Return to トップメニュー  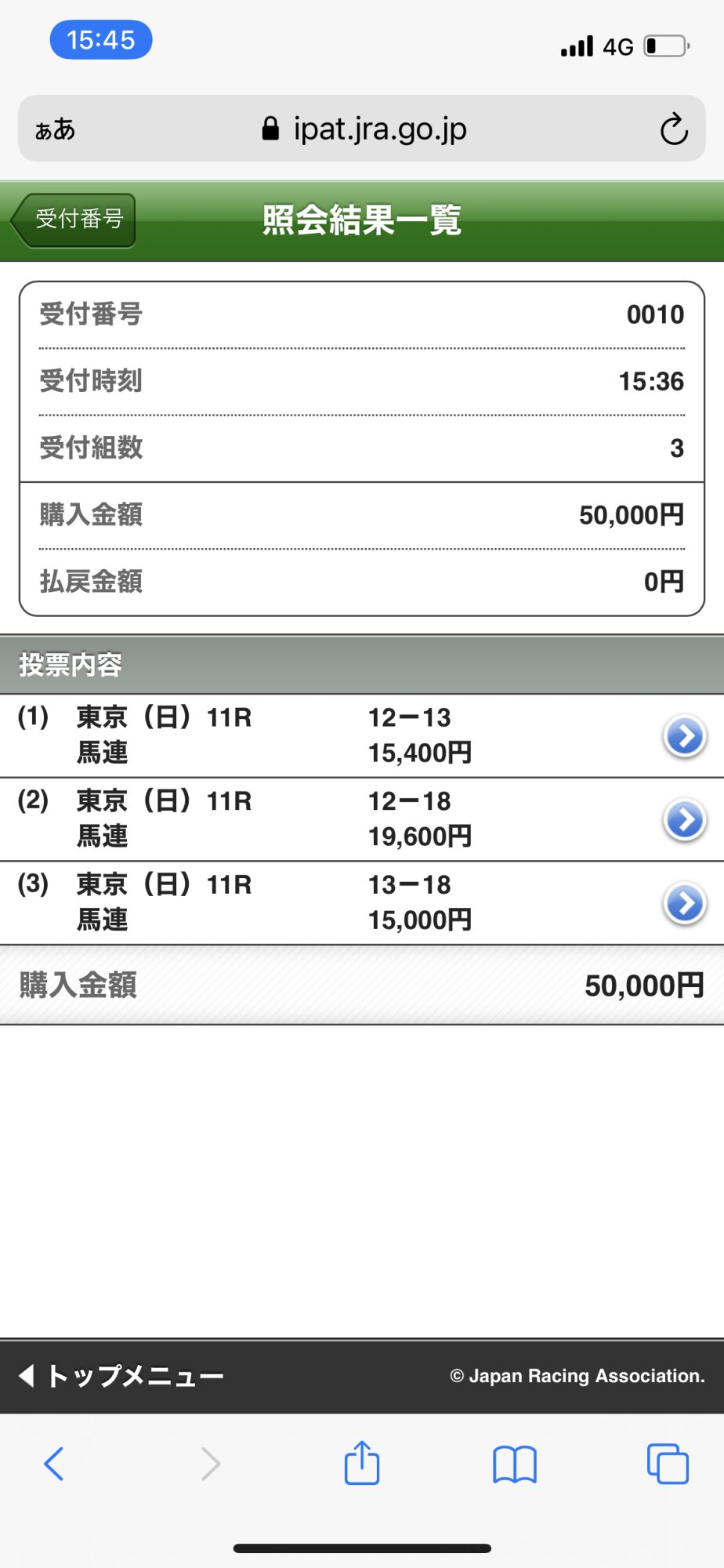121,1376
